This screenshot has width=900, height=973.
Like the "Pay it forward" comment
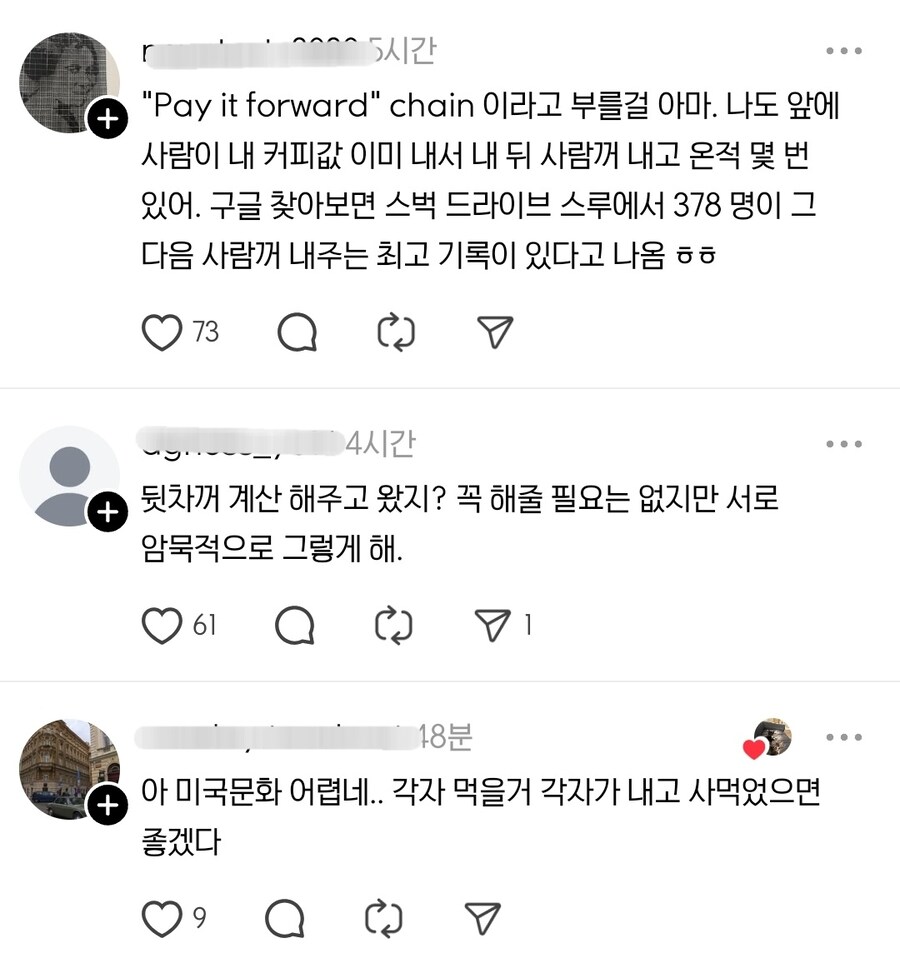tap(162, 332)
